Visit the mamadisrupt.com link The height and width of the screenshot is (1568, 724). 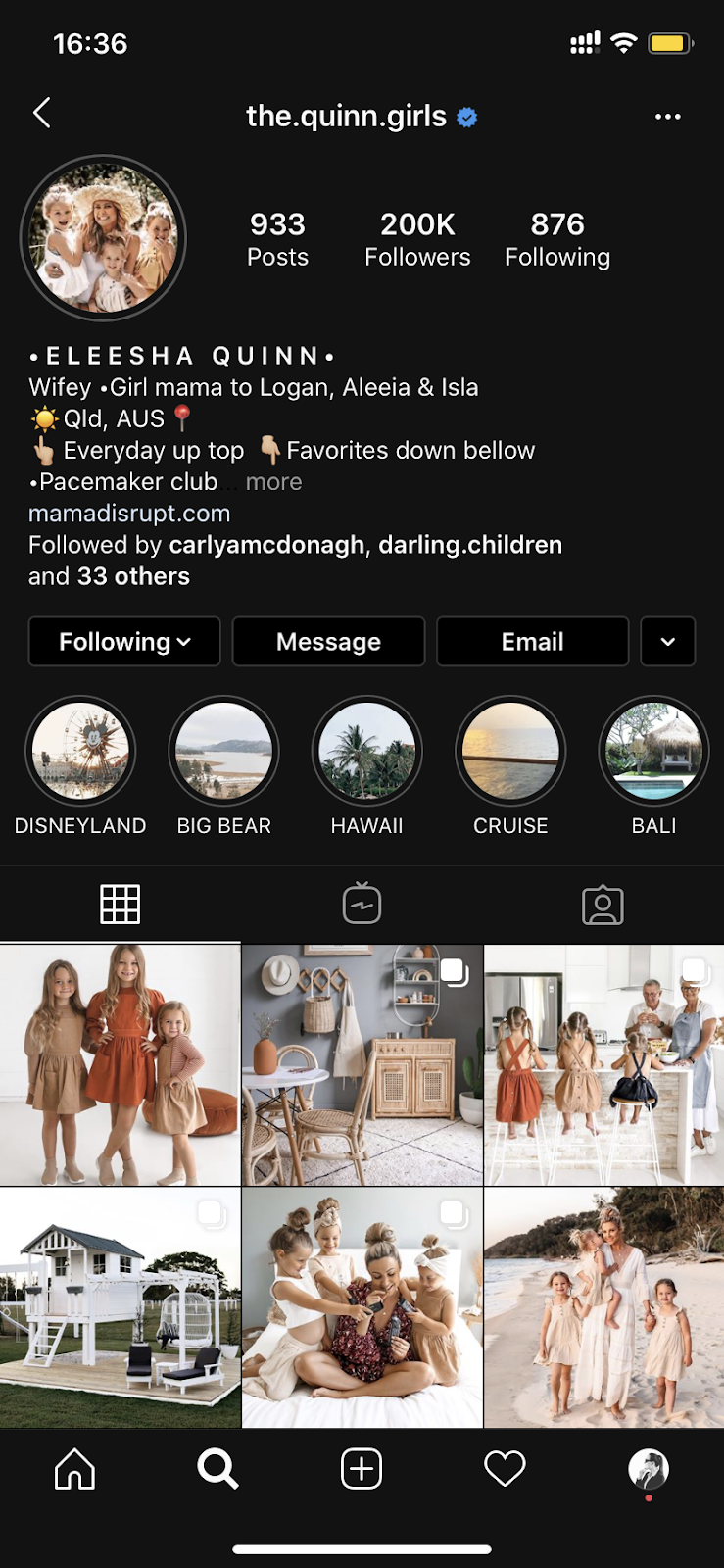pos(129,514)
